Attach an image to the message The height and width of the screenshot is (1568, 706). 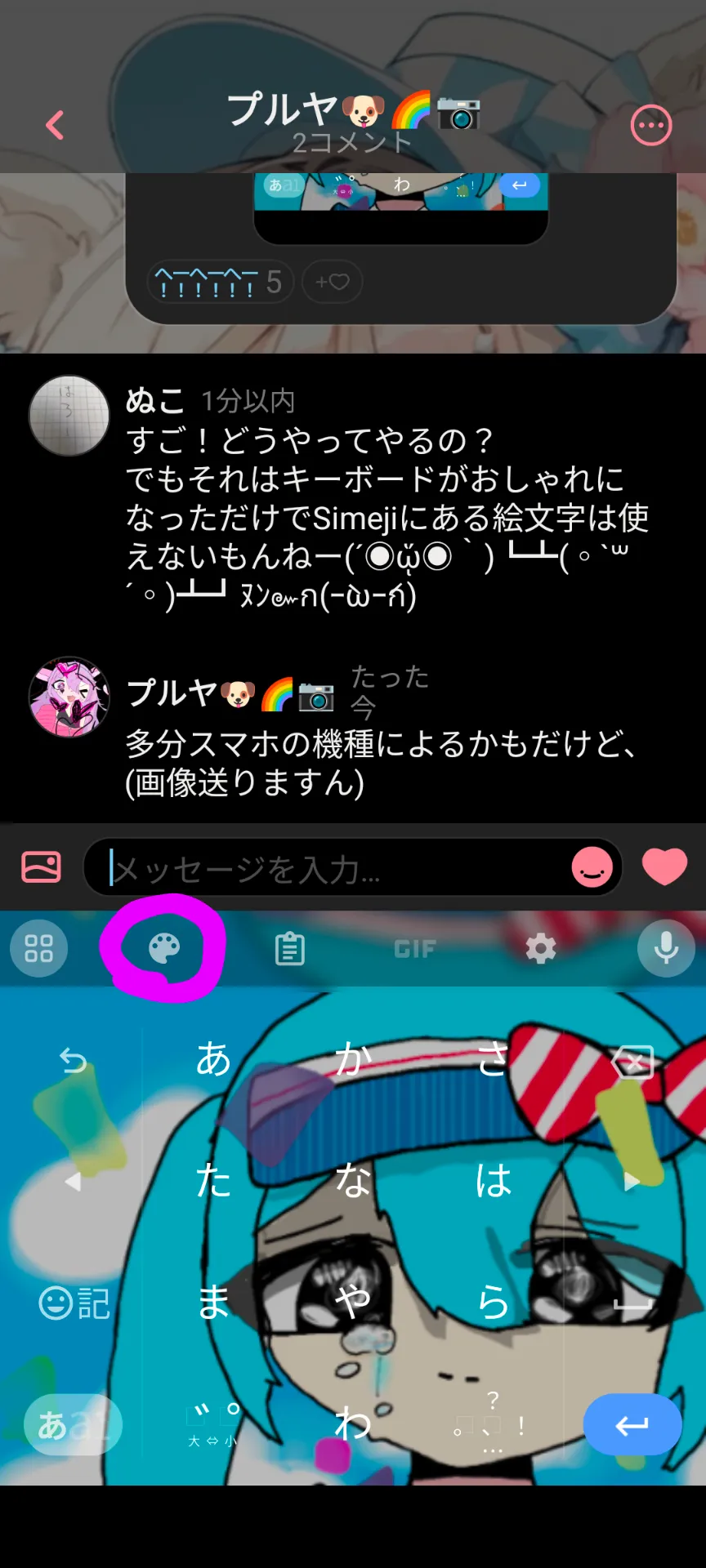pos(41,866)
